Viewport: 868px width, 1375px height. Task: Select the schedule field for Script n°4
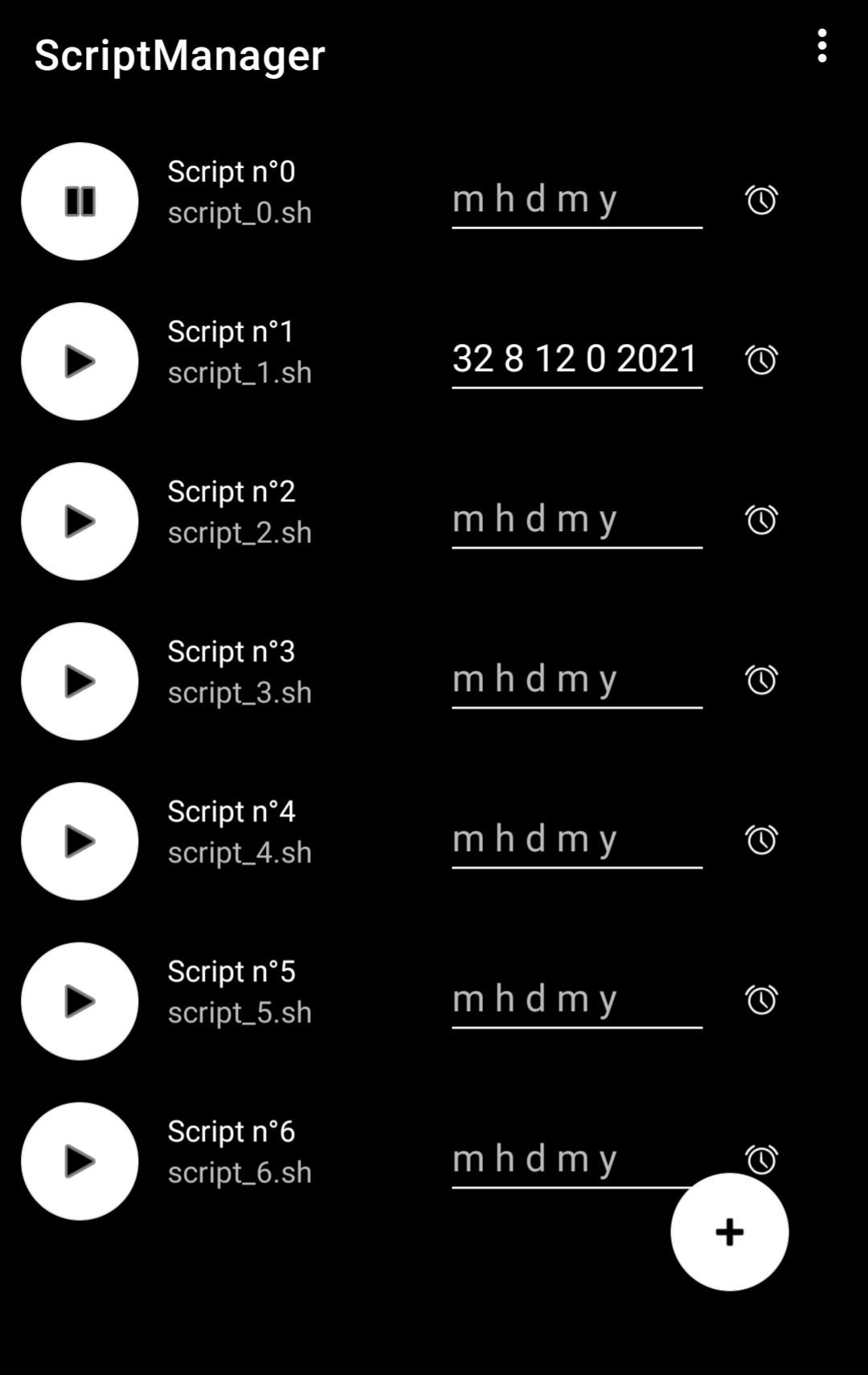coord(576,839)
